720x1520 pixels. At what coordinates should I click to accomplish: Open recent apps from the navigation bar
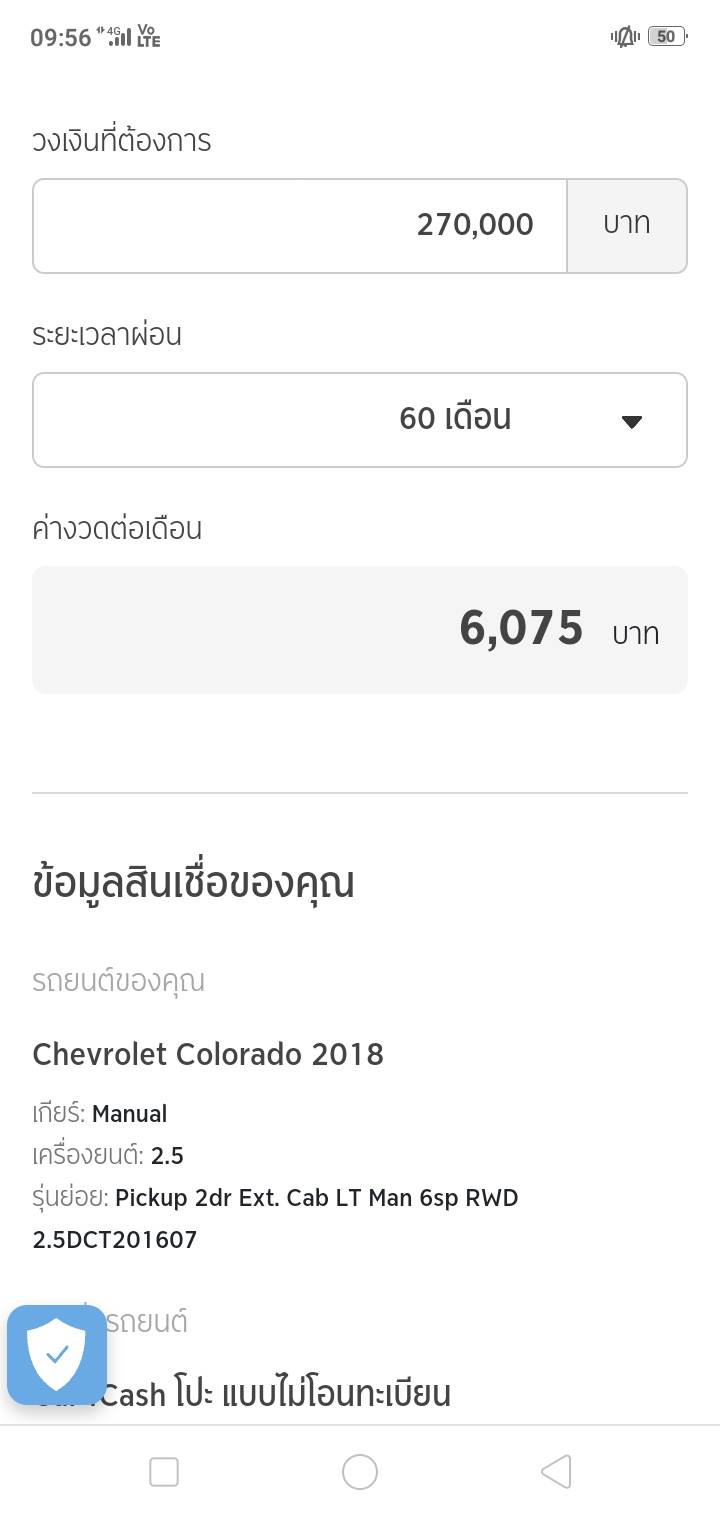(x=164, y=1471)
